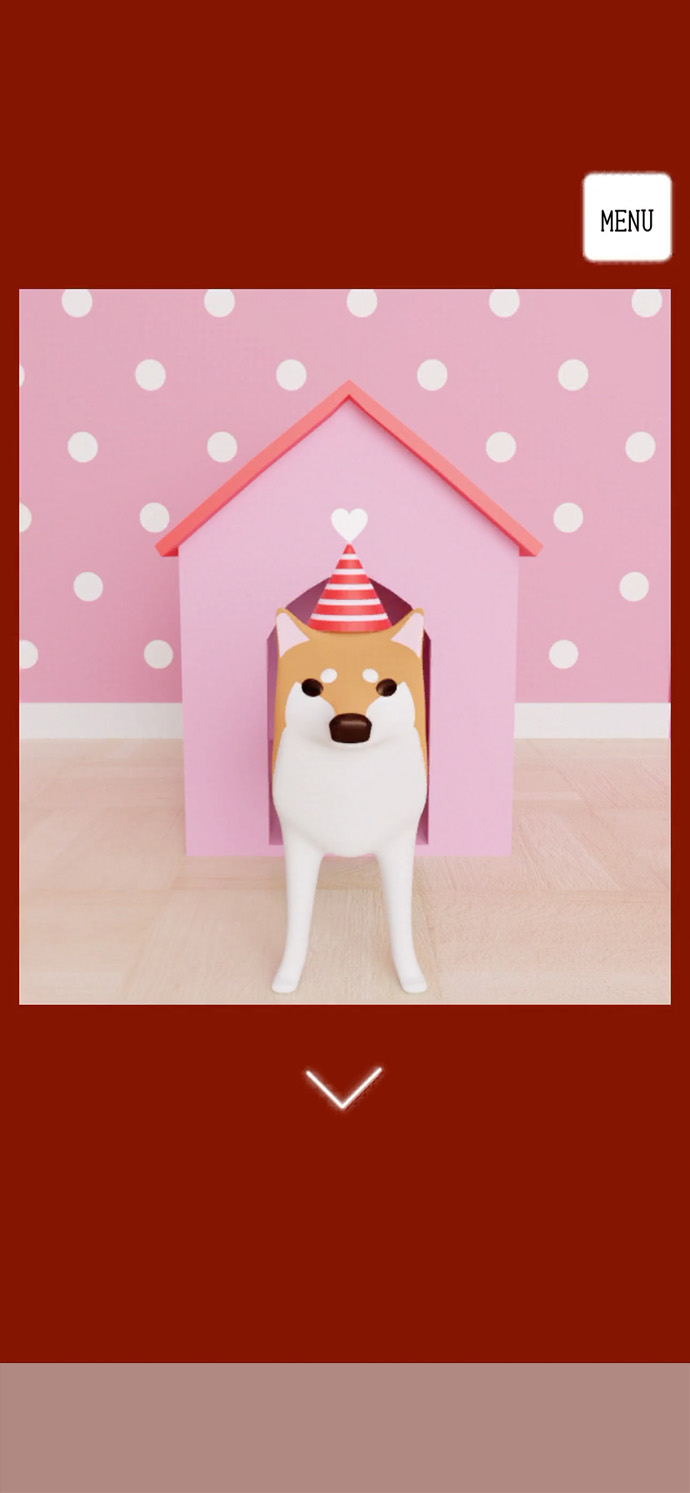Open the MENU button
The image size is (690, 1493).
[x=627, y=218]
